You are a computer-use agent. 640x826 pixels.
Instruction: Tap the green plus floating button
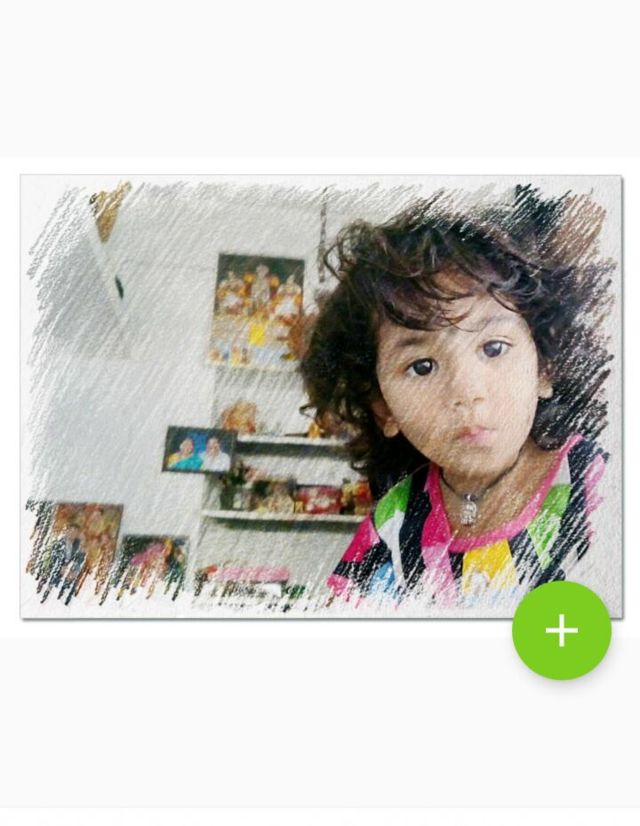pyautogui.click(x=561, y=630)
